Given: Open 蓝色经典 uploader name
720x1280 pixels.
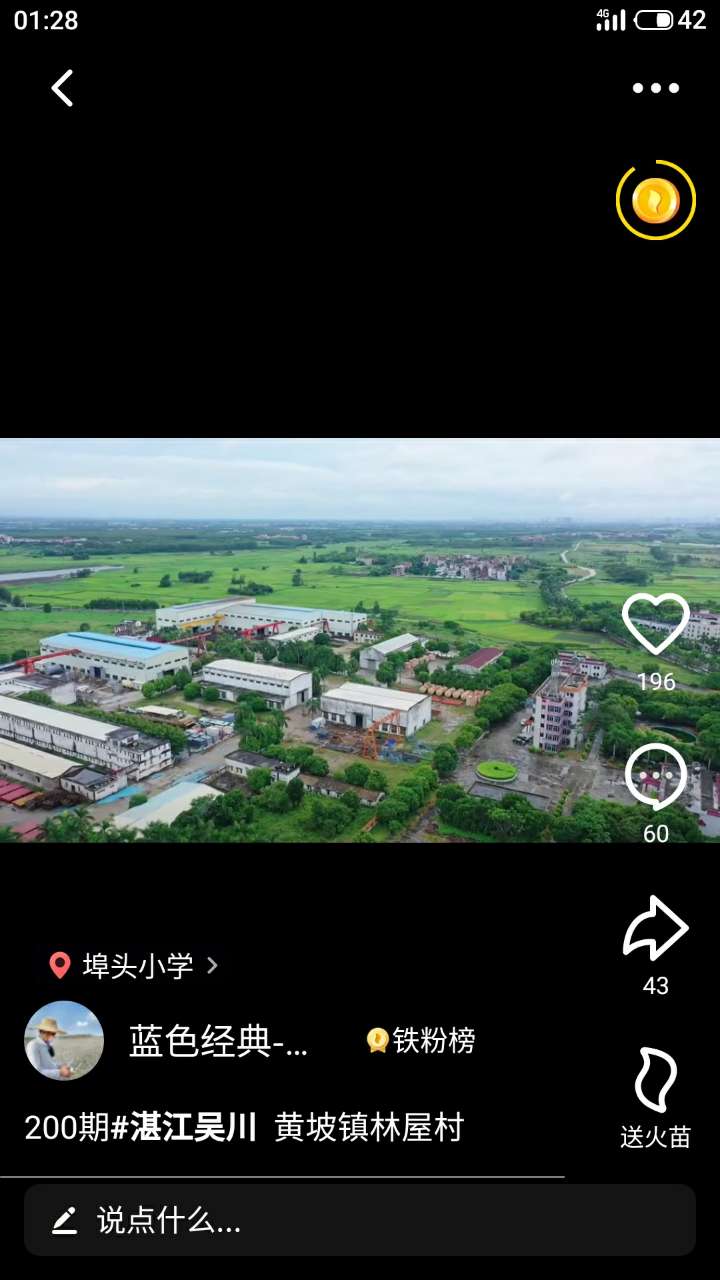Looking at the screenshot, I should 218,1042.
